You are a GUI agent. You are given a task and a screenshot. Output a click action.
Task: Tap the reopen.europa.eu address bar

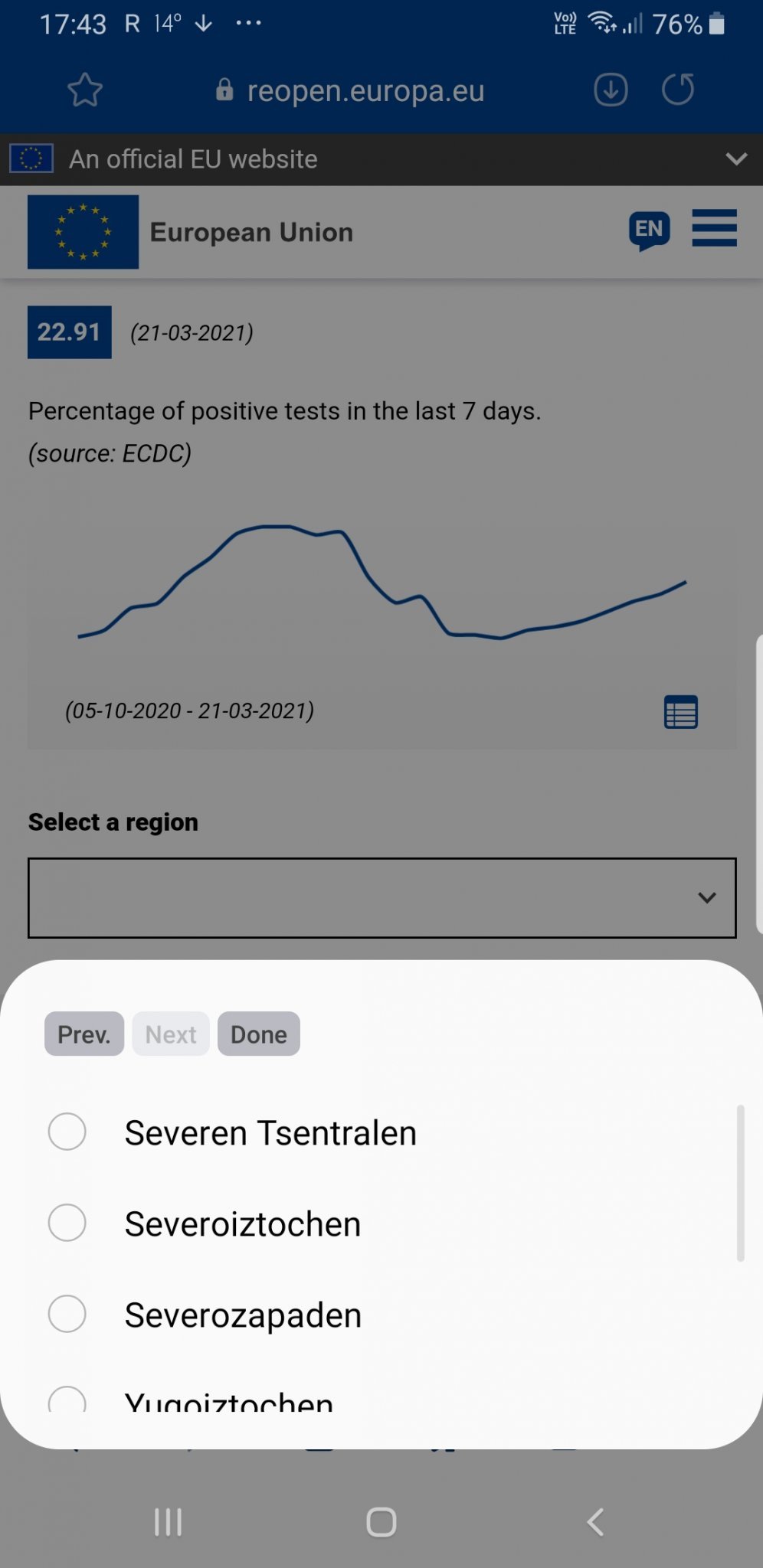pyautogui.click(x=350, y=90)
